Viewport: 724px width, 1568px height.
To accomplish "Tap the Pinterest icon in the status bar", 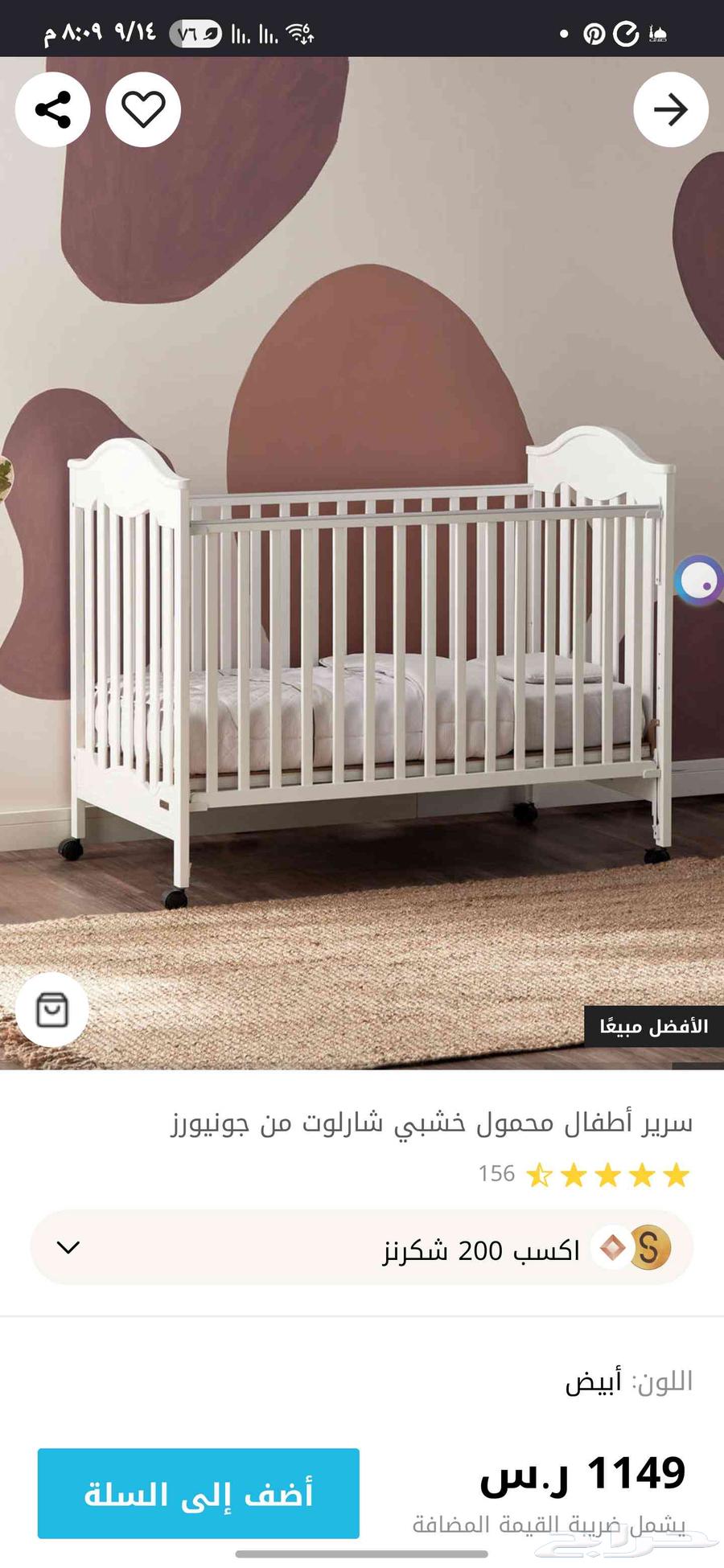I will [x=593, y=32].
